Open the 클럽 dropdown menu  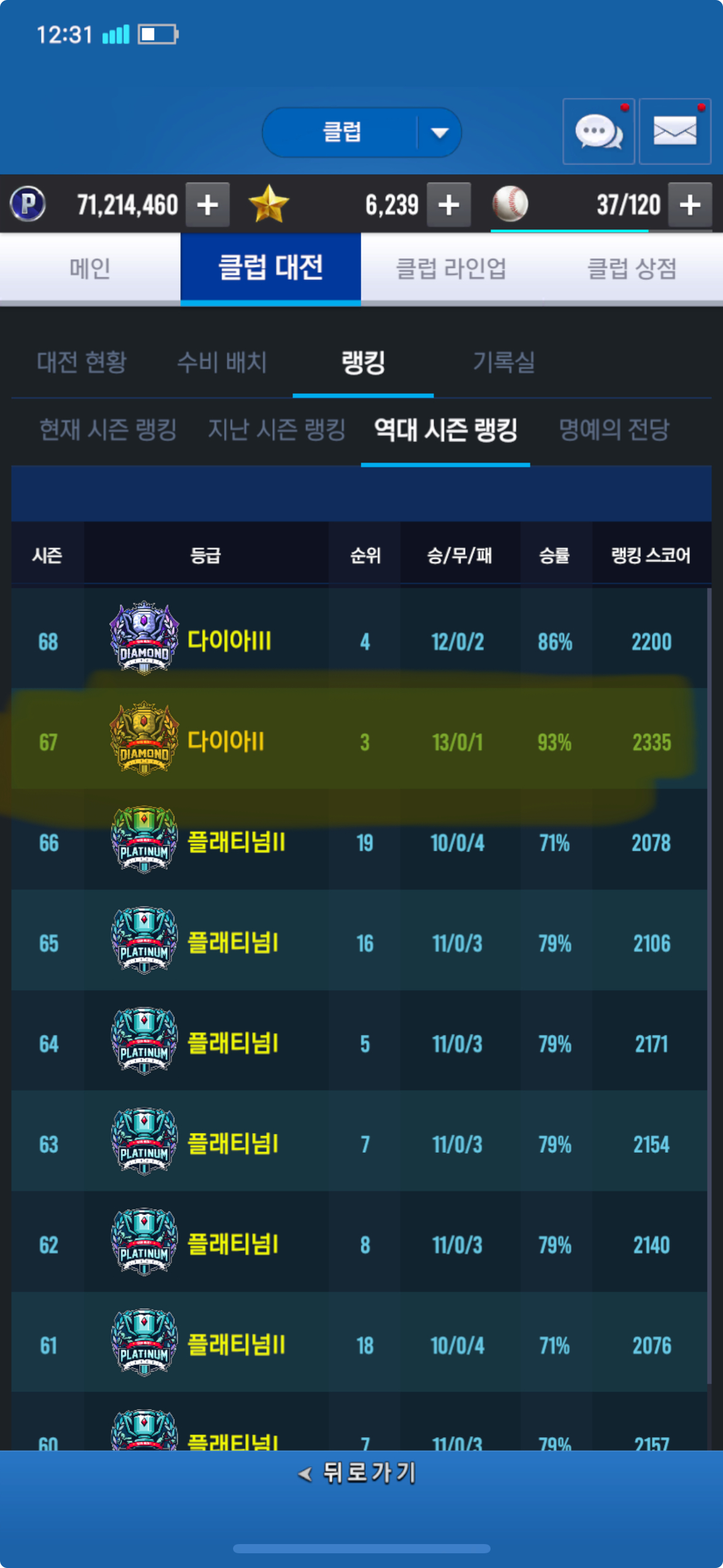coord(361,132)
